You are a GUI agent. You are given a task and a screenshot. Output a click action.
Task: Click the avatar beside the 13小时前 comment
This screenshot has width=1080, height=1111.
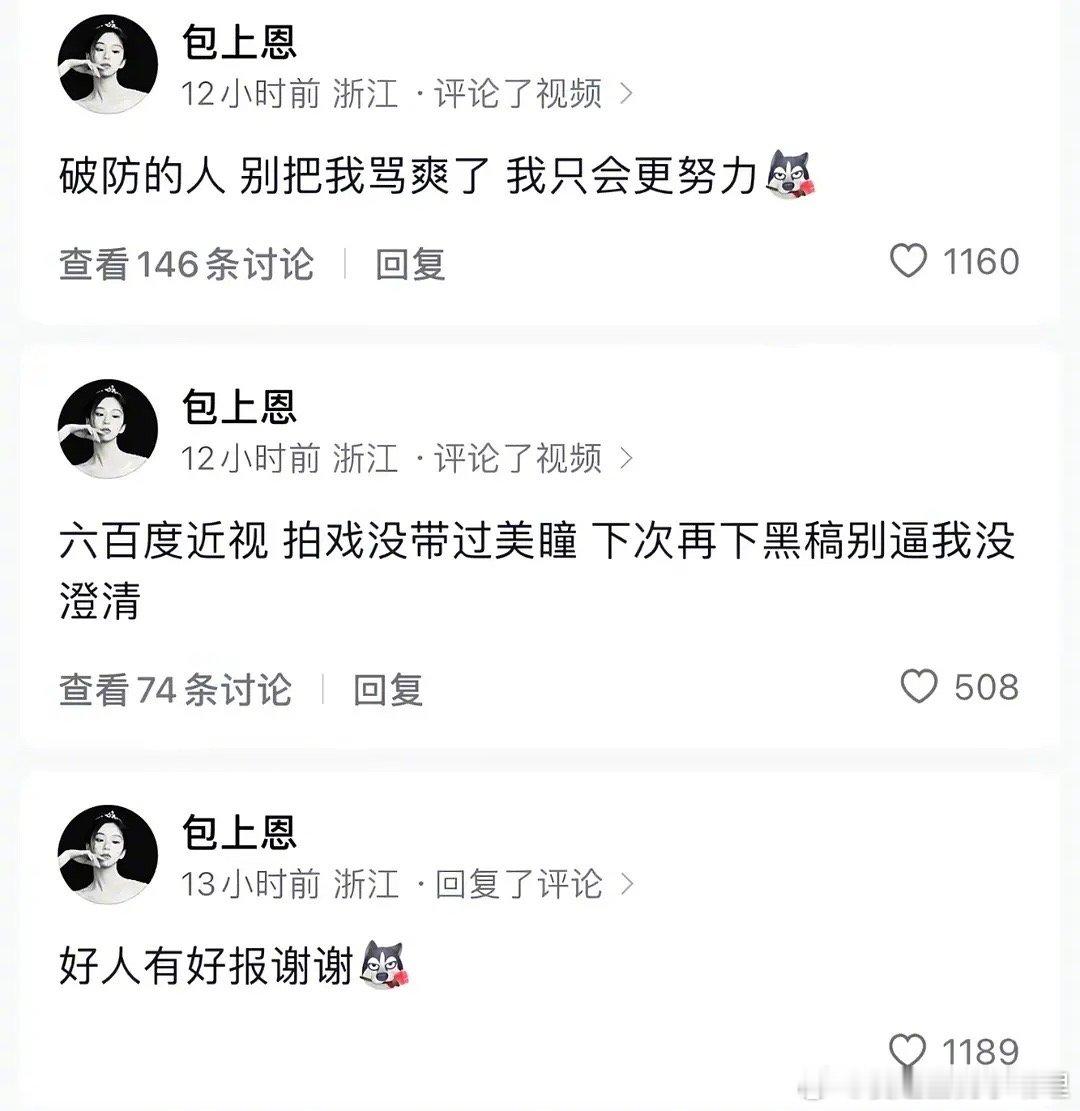click(x=108, y=853)
